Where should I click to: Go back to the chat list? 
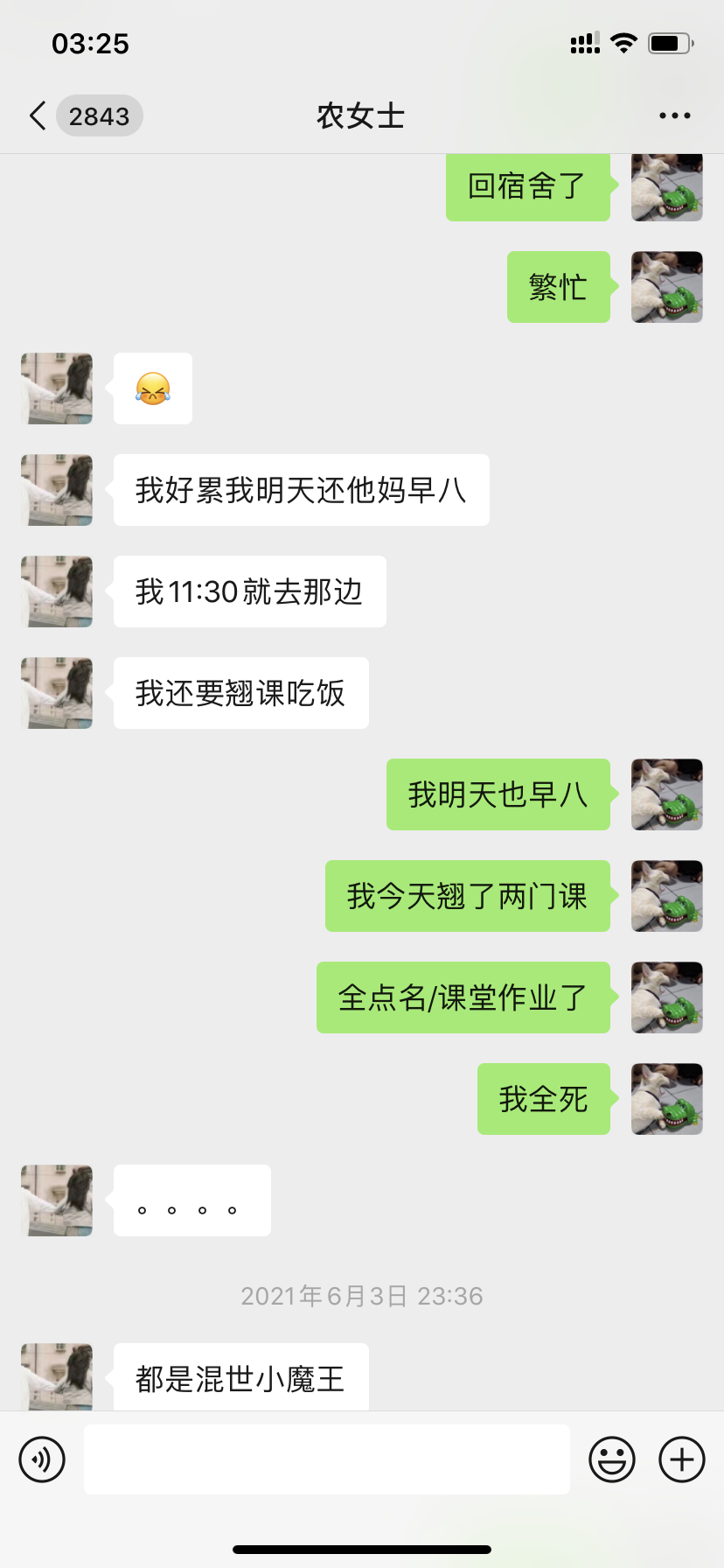(38, 115)
